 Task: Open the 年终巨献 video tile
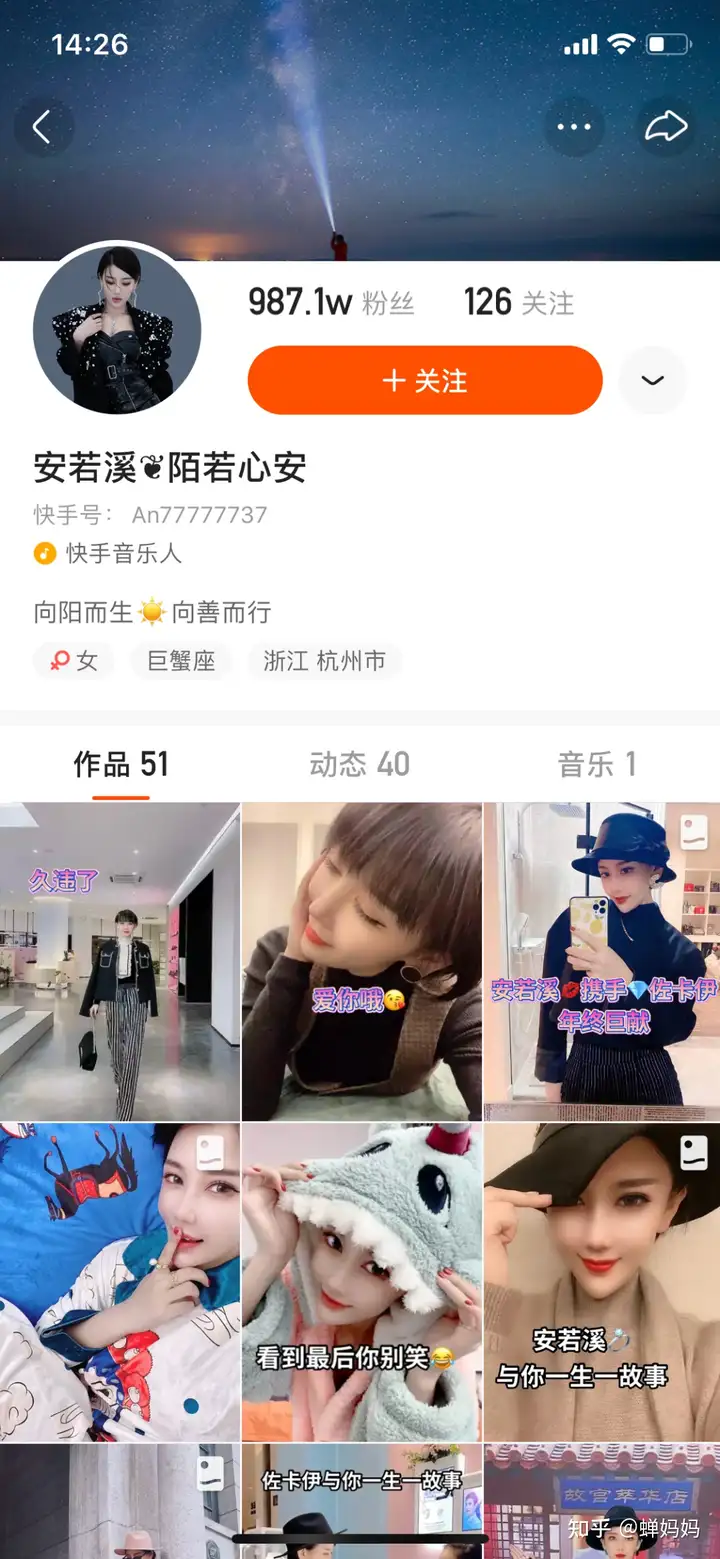pos(602,961)
